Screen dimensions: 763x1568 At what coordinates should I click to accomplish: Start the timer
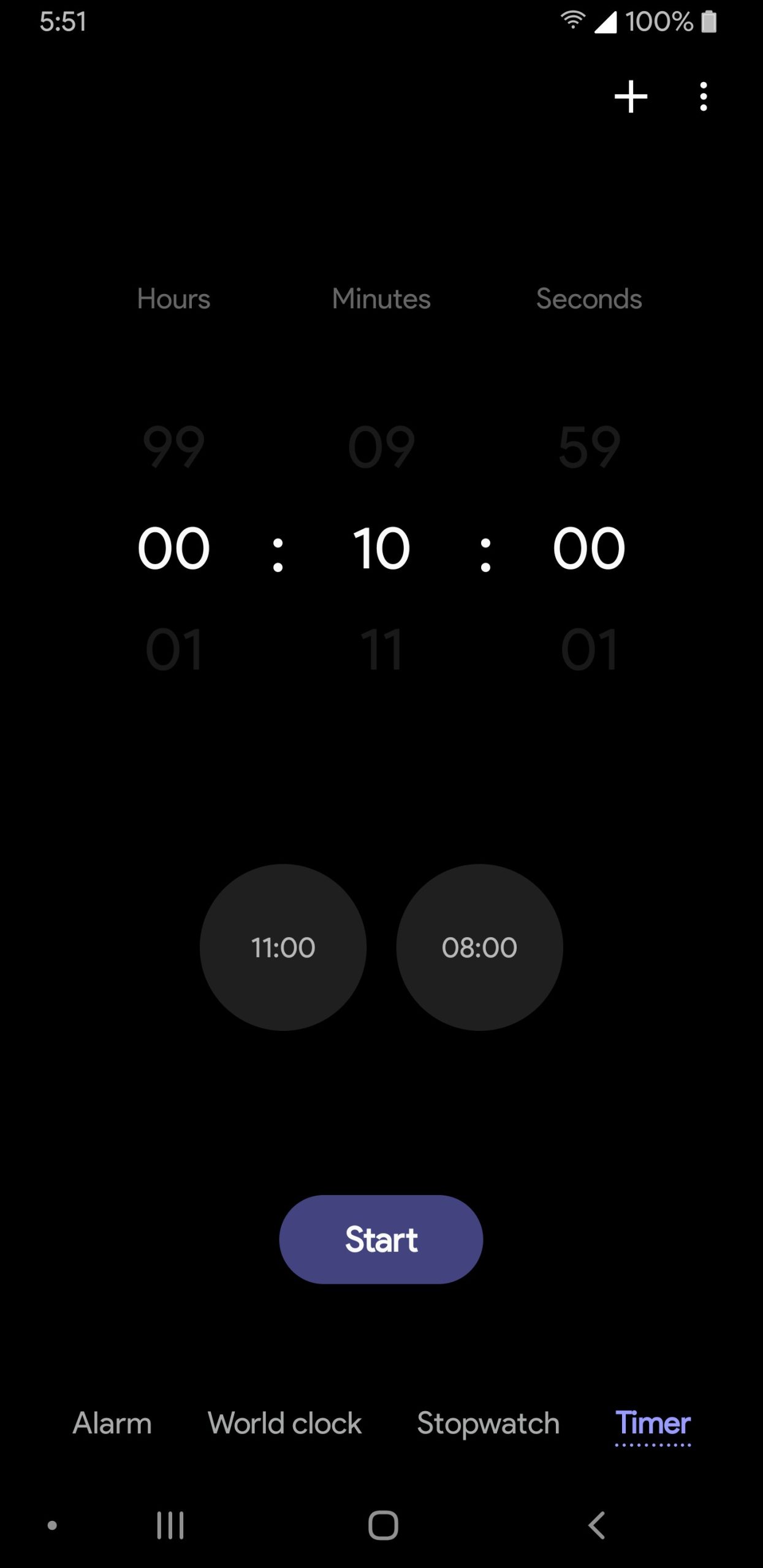[x=381, y=1239]
